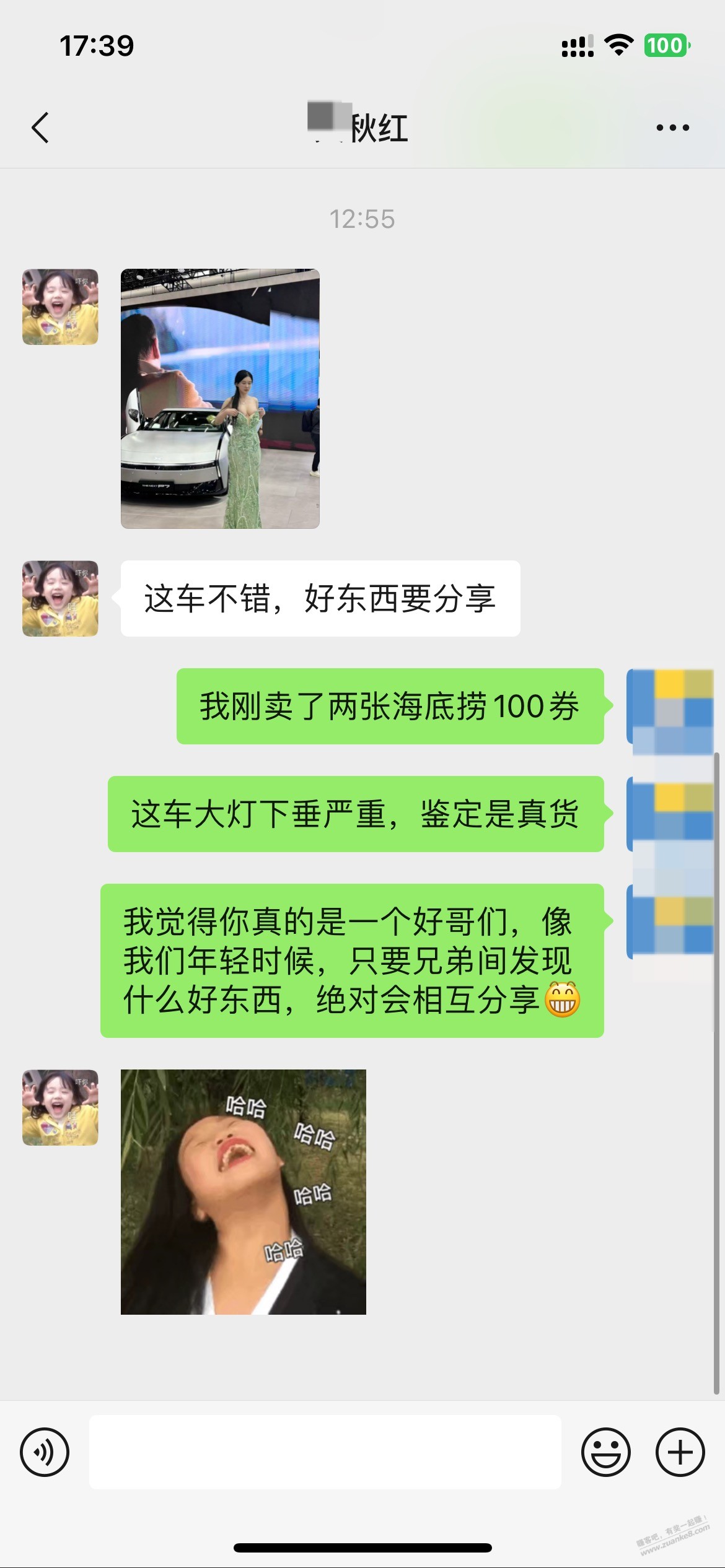The height and width of the screenshot is (1568, 725).
Task: Open the car show photo message
Action: click(x=220, y=398)
